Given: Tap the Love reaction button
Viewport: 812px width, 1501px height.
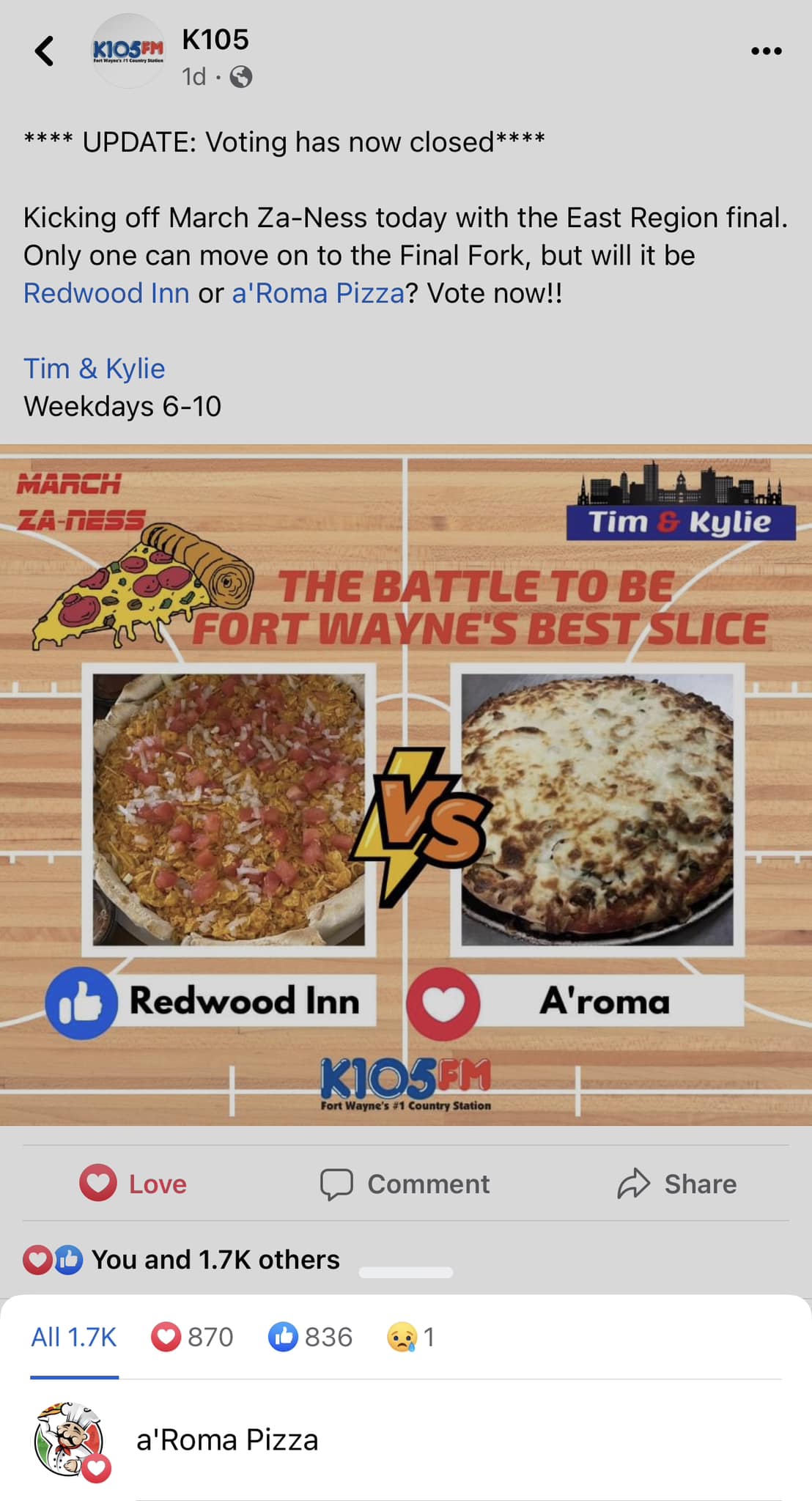Looking at the screenshot, I should [133, 1184].
